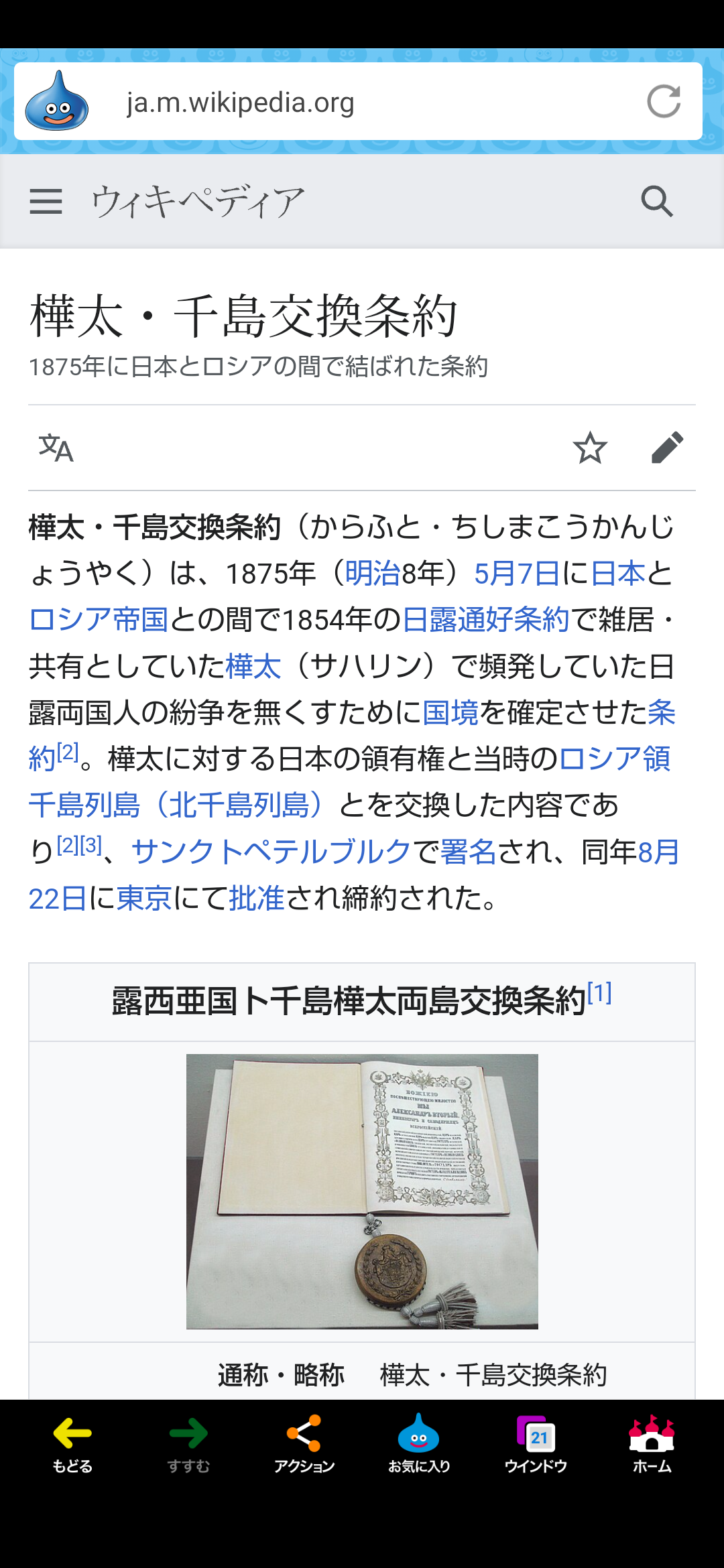Open the 明治 link
Screen dimensions: 724x1568
click(373, 574)
